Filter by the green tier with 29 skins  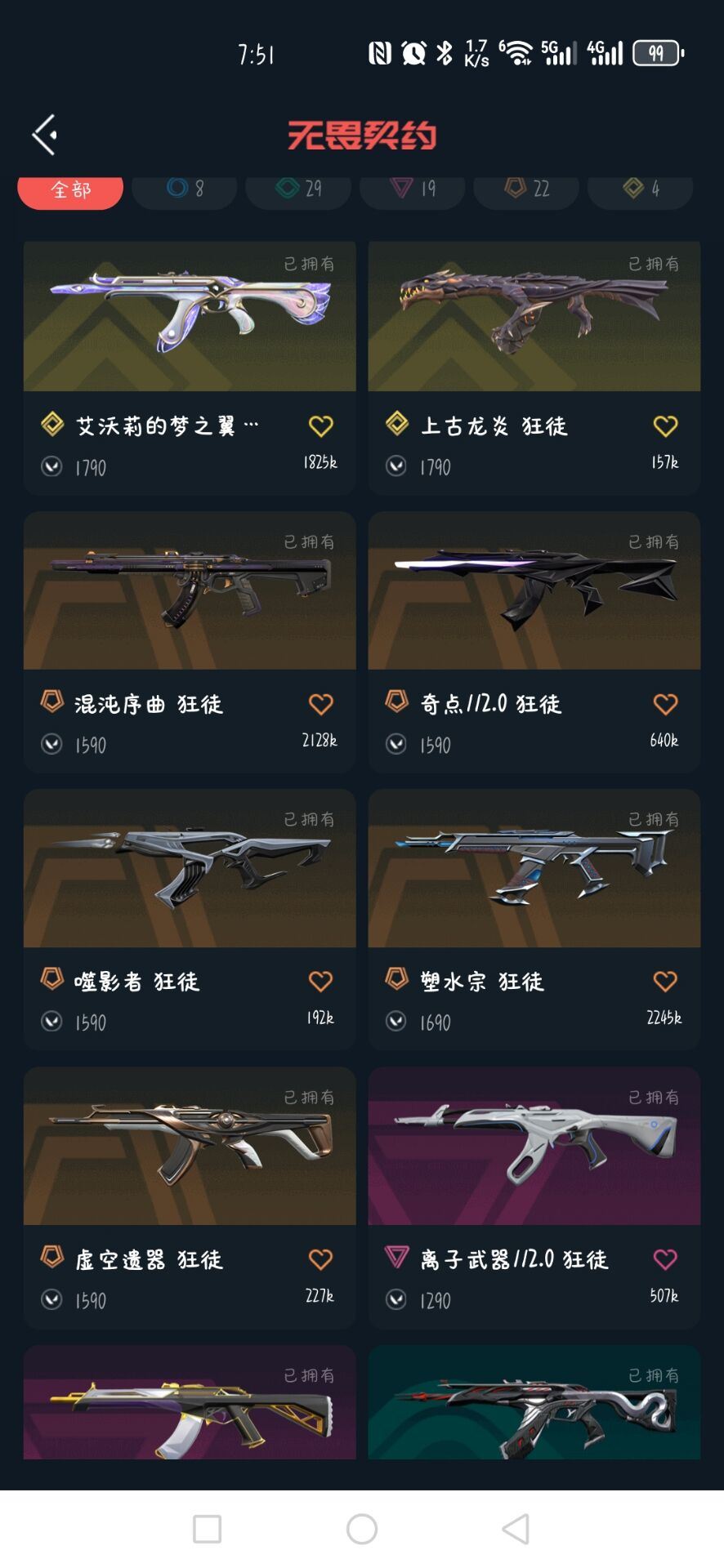pos(298,189)
